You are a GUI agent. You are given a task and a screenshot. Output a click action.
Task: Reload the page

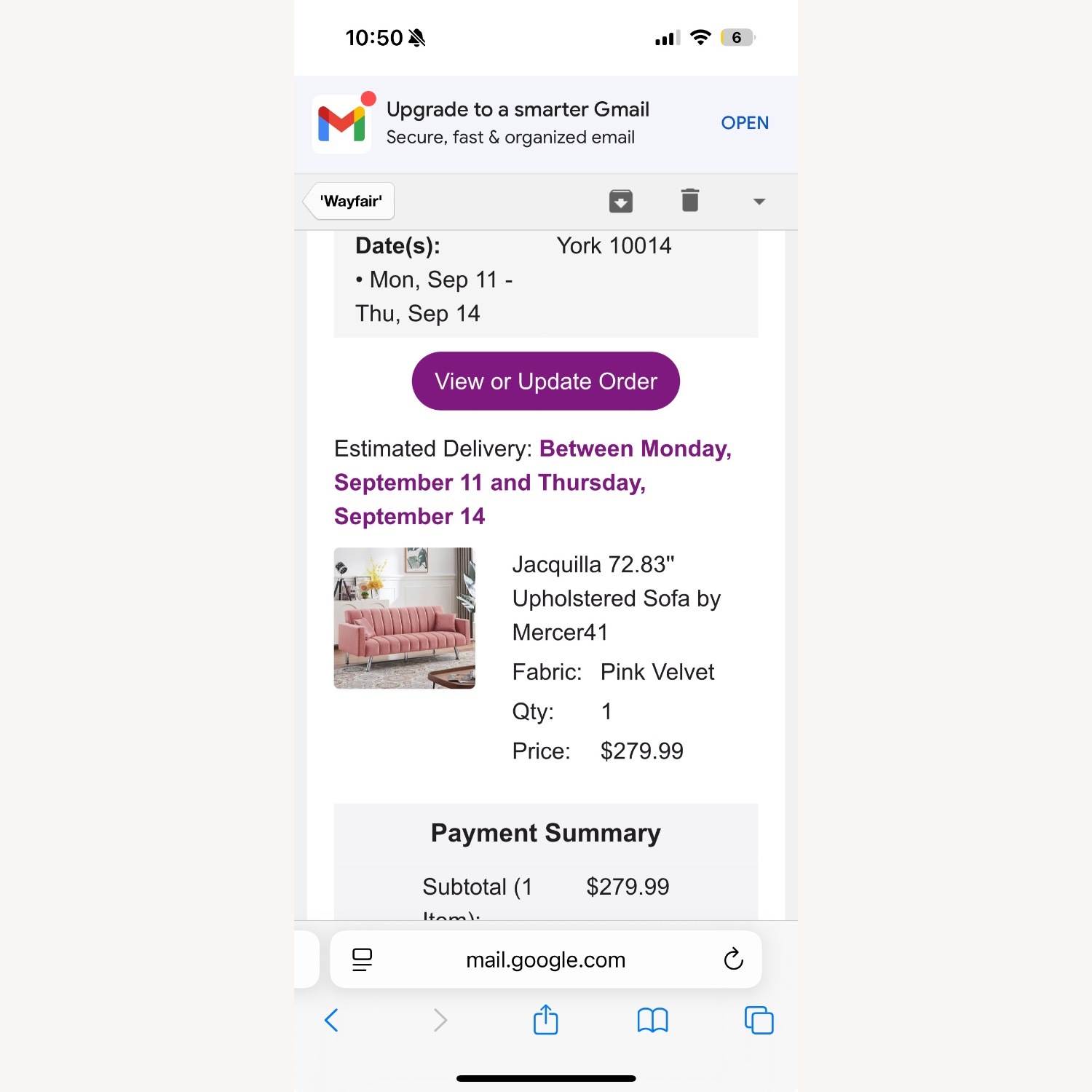coord(733,960)
